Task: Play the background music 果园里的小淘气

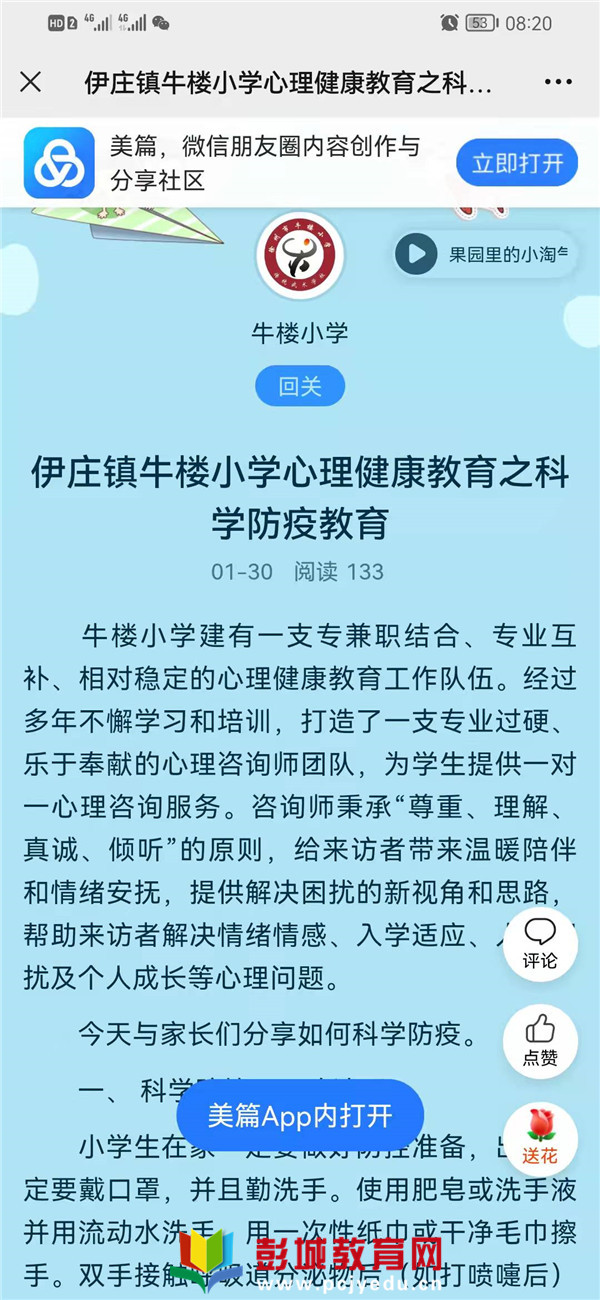Action: 416,254
